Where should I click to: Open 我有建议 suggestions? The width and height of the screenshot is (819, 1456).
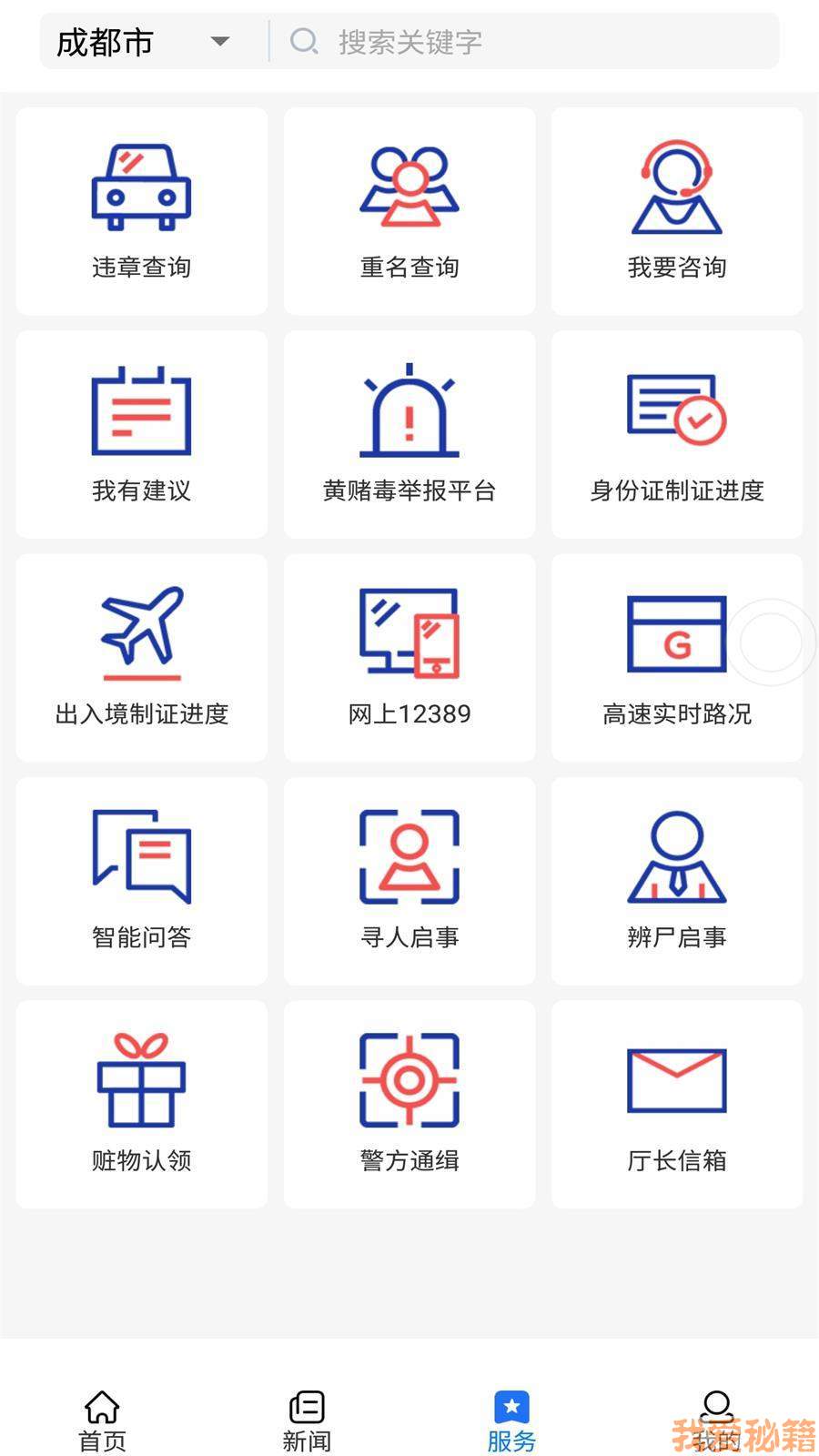tap(142, 435)
